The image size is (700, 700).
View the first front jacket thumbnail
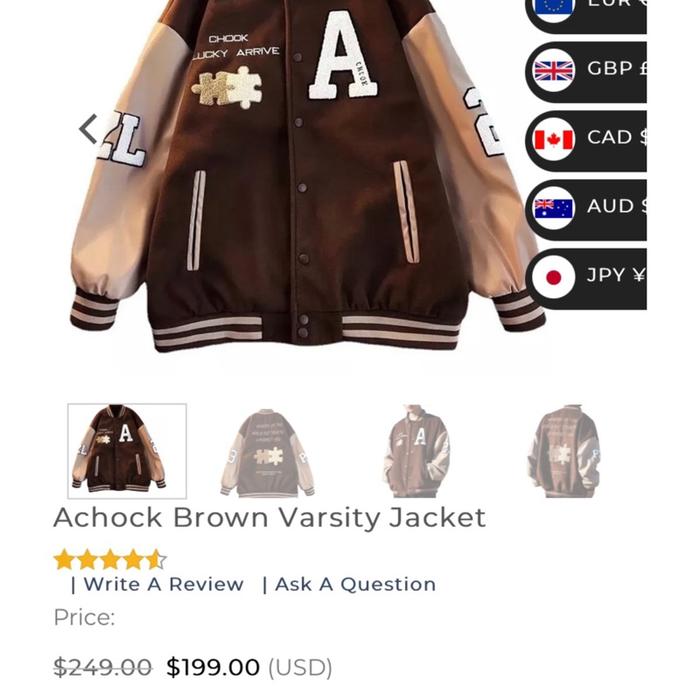[126, 450]
